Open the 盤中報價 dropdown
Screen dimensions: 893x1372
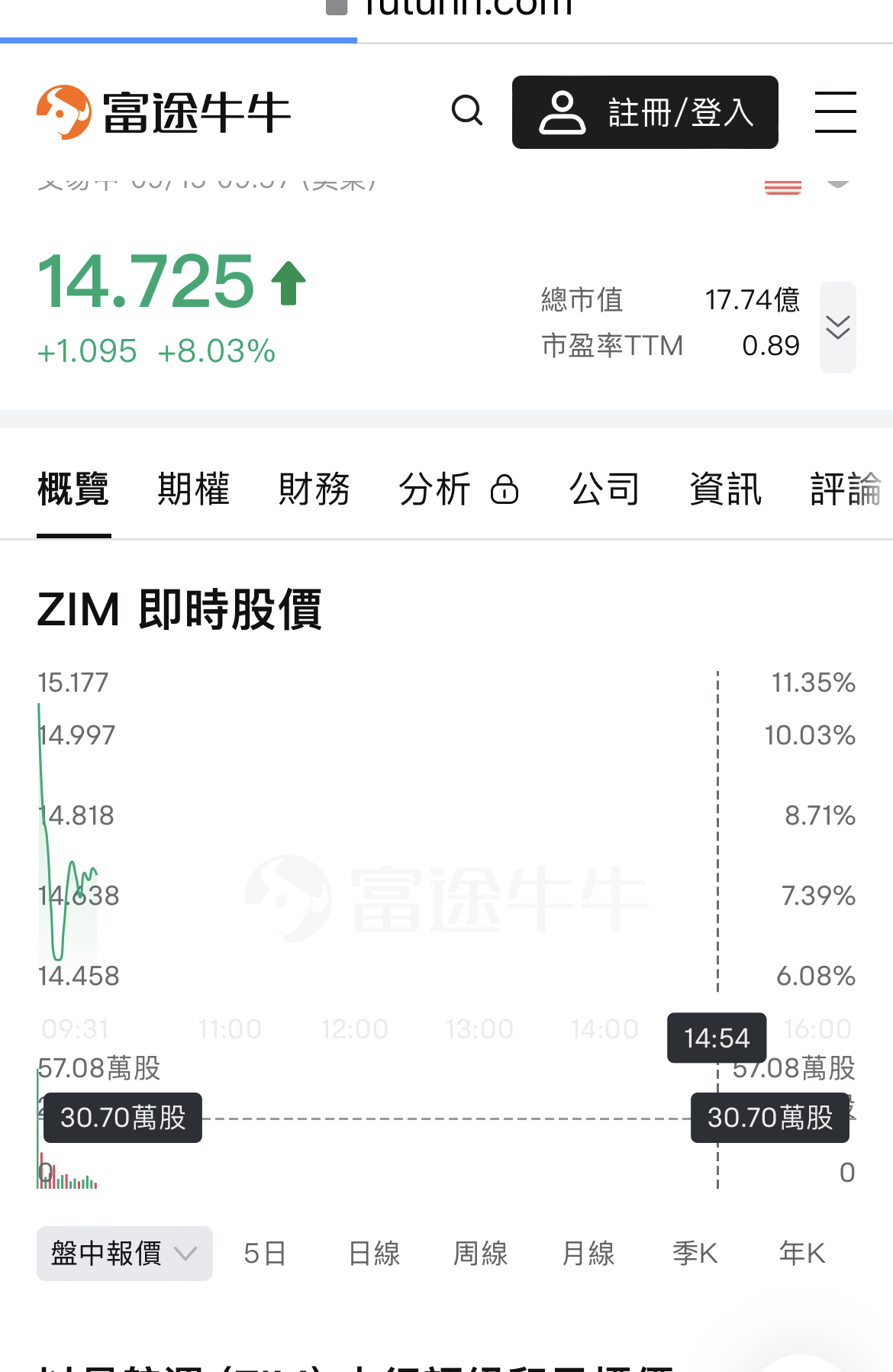124,1254
